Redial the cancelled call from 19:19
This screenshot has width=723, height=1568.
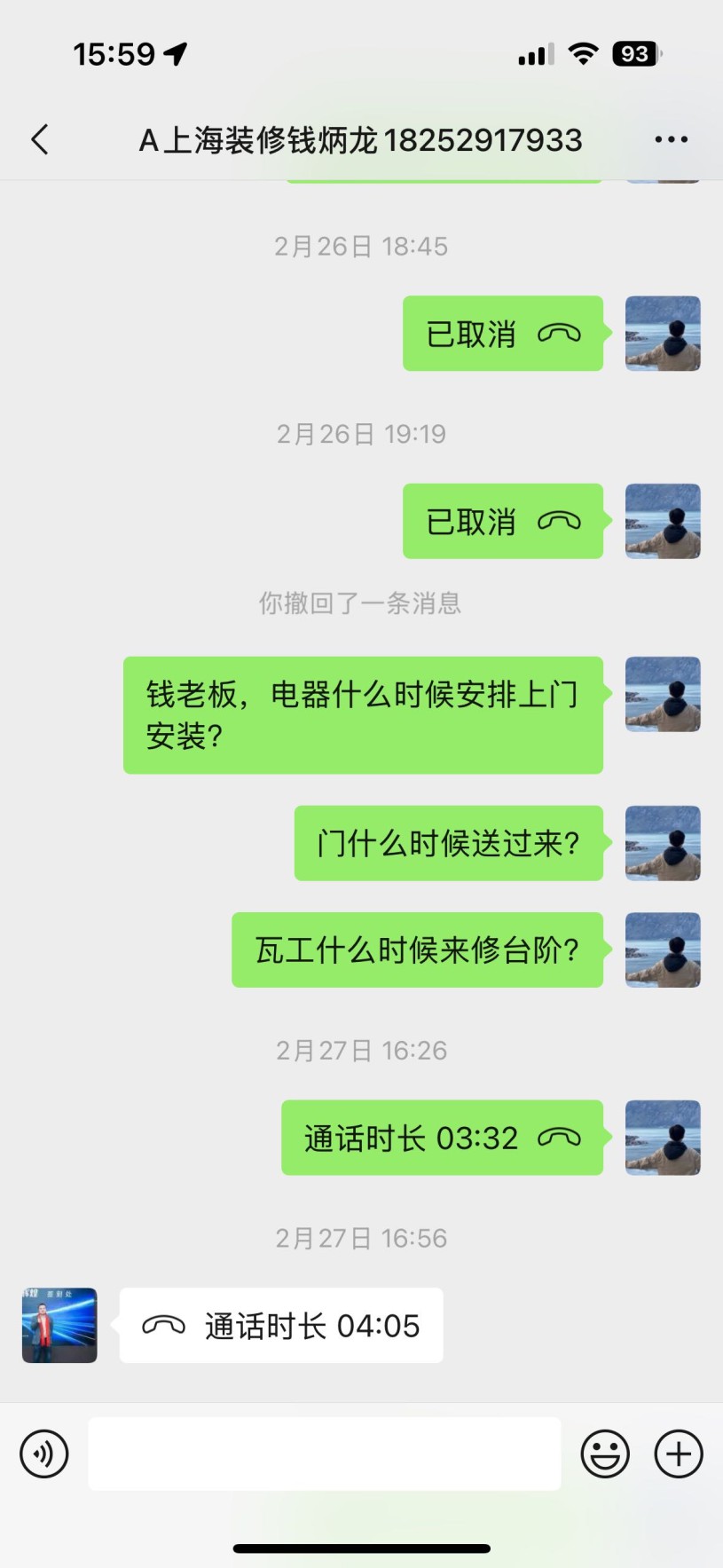tap(503, 521)
